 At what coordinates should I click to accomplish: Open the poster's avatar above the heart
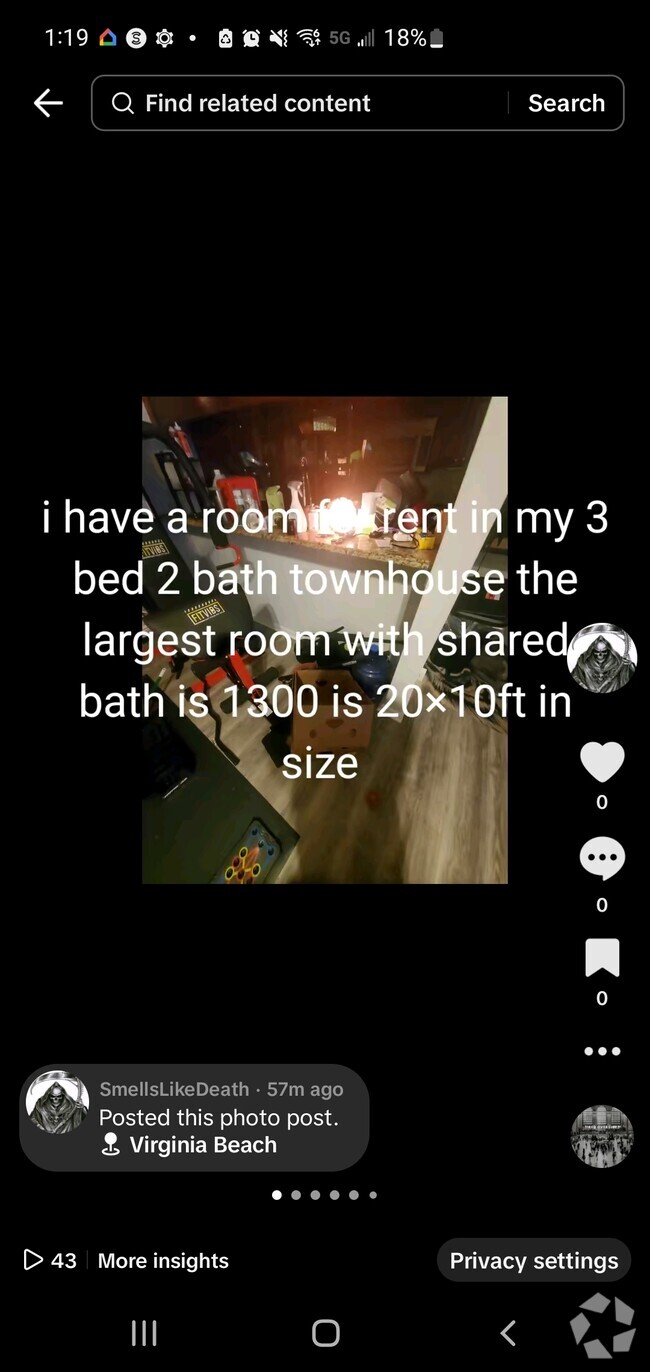click(x=601, y=658)
